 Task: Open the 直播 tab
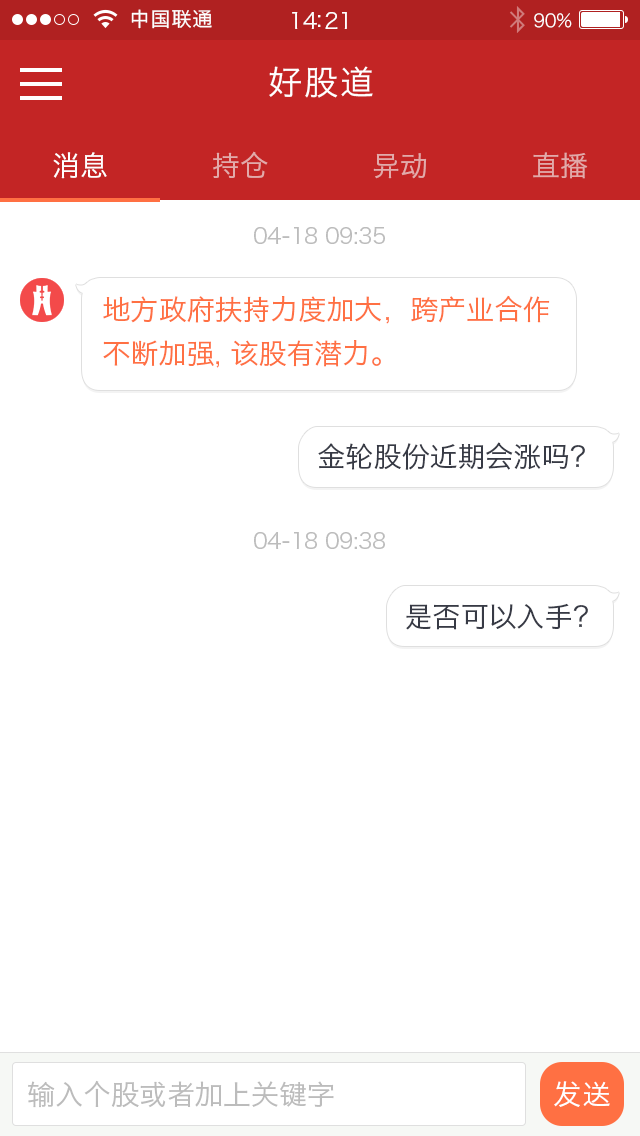point(560,166)
